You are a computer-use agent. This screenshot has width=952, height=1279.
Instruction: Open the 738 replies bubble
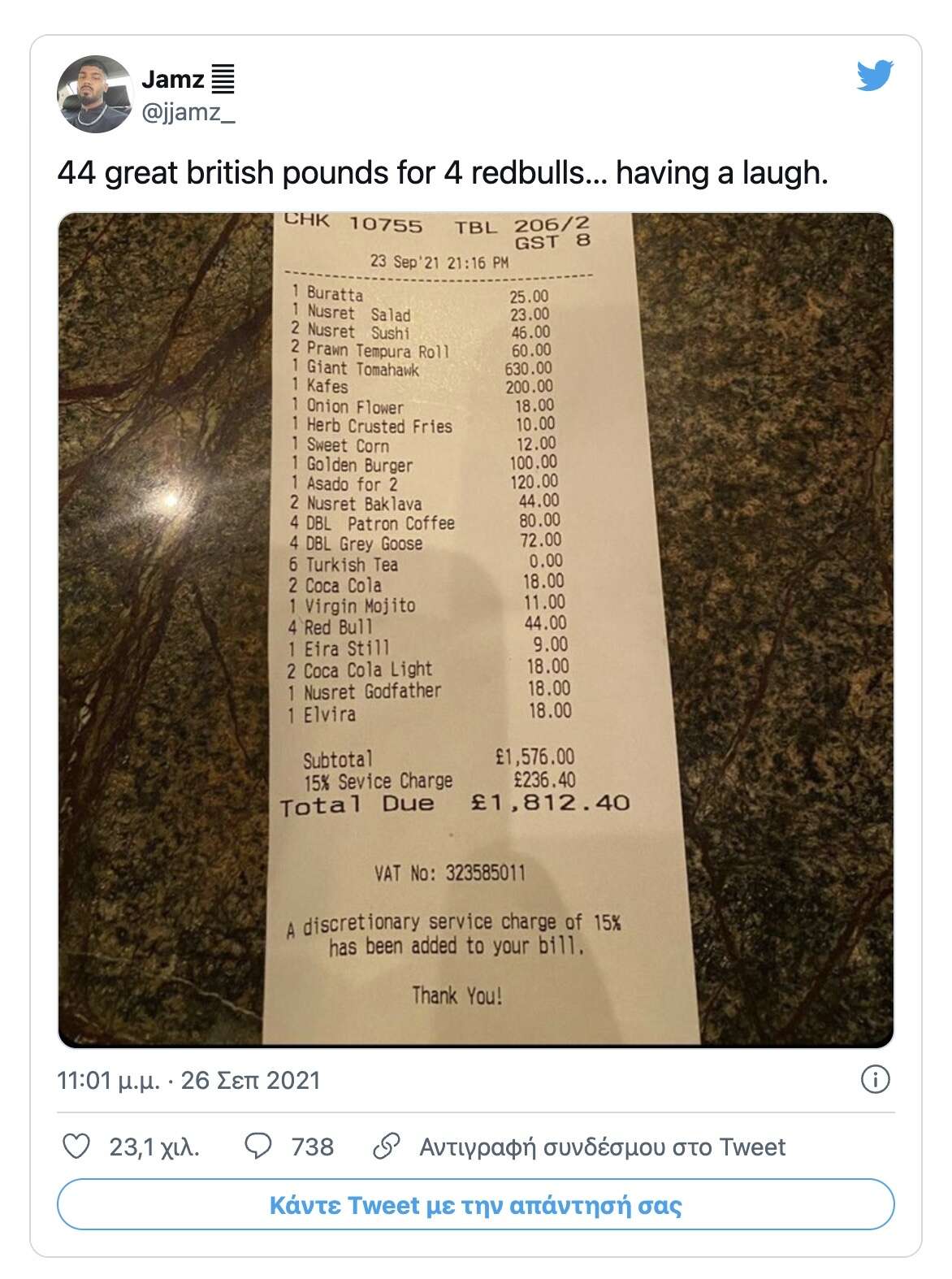tap(258, 1147)
